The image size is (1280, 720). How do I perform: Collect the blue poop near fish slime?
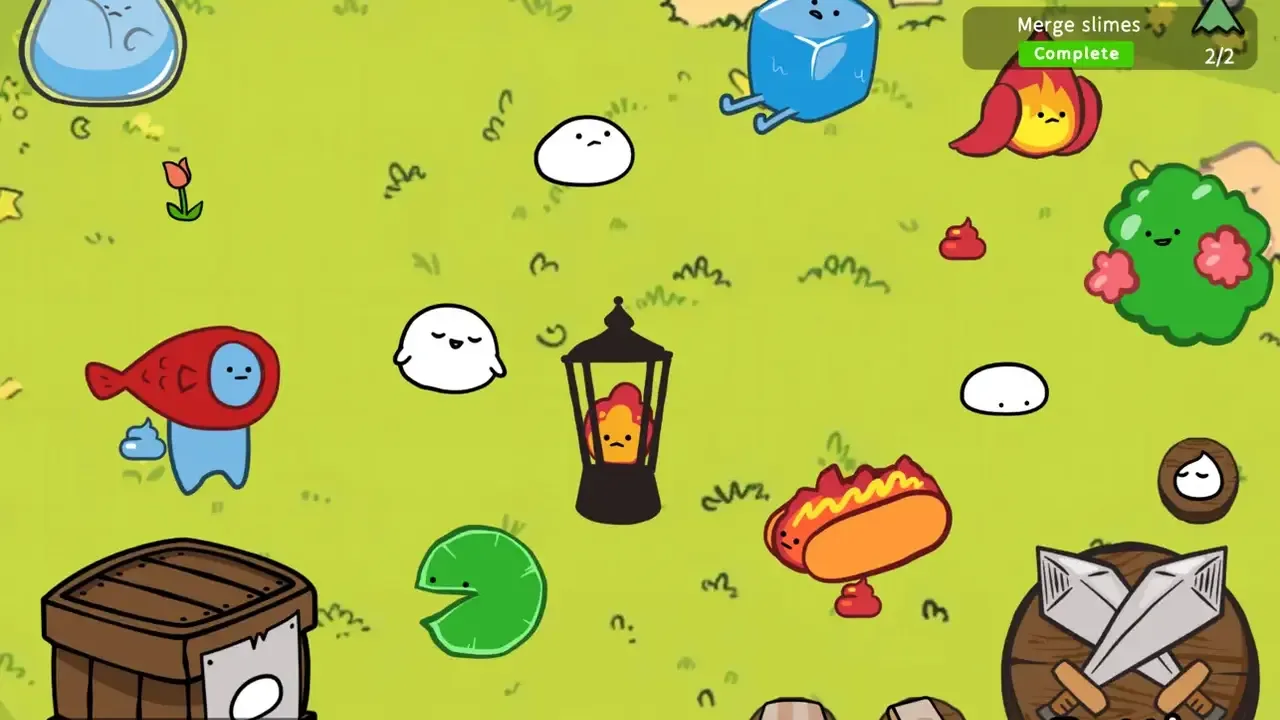[142, 441]
